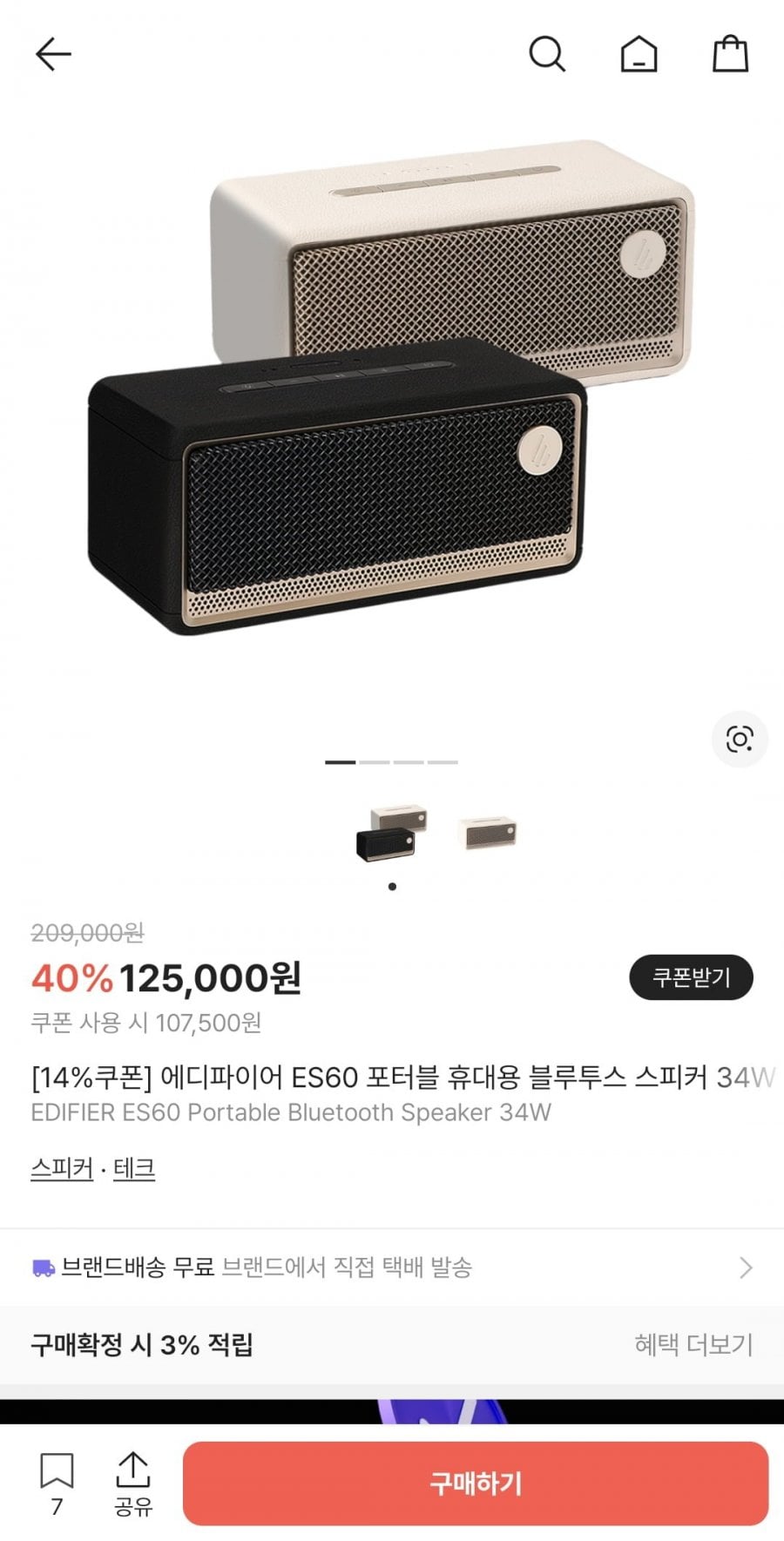Go to the home page icon
This screenshot has height=1541, width=784.
(639, 54)
